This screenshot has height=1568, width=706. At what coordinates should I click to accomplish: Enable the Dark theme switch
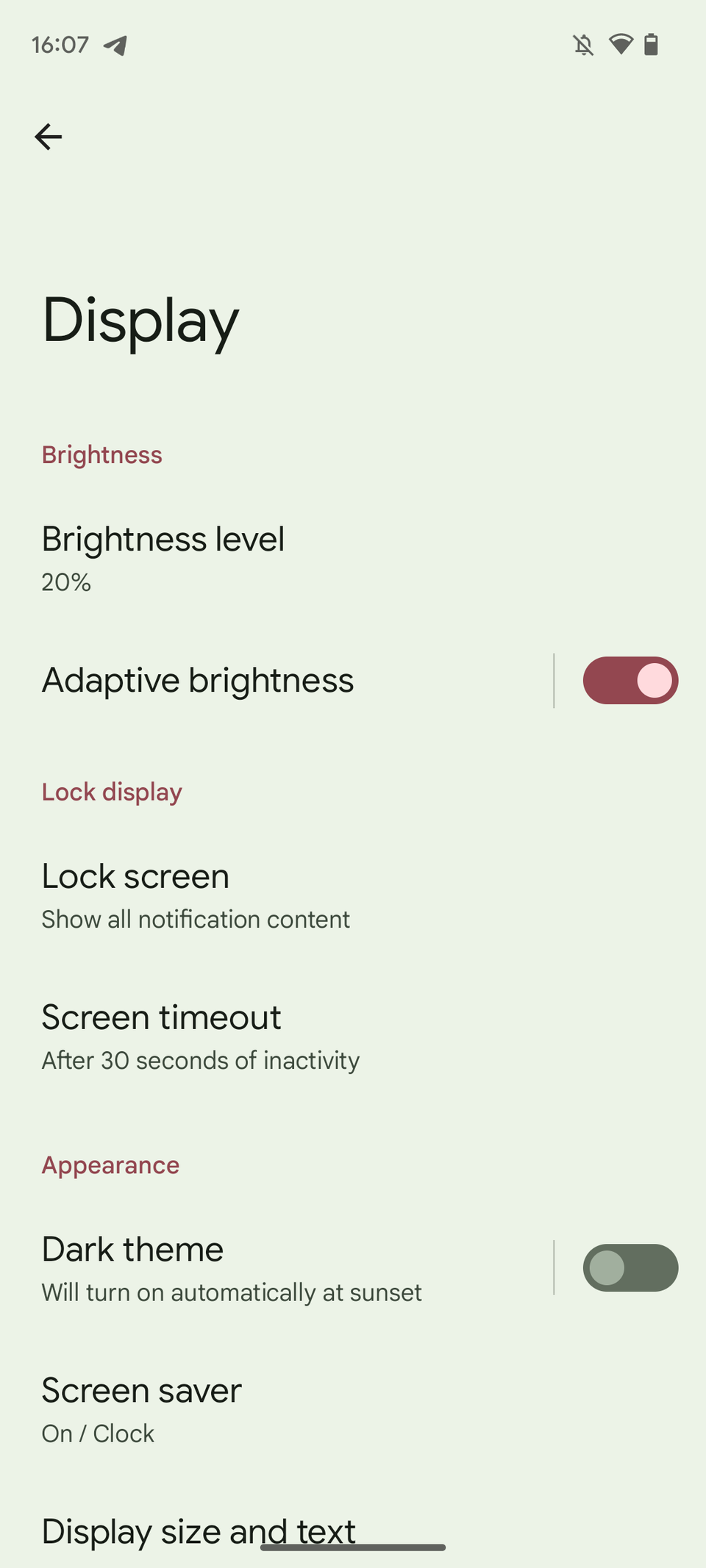pyautogui.click(x=630, y=1268)
